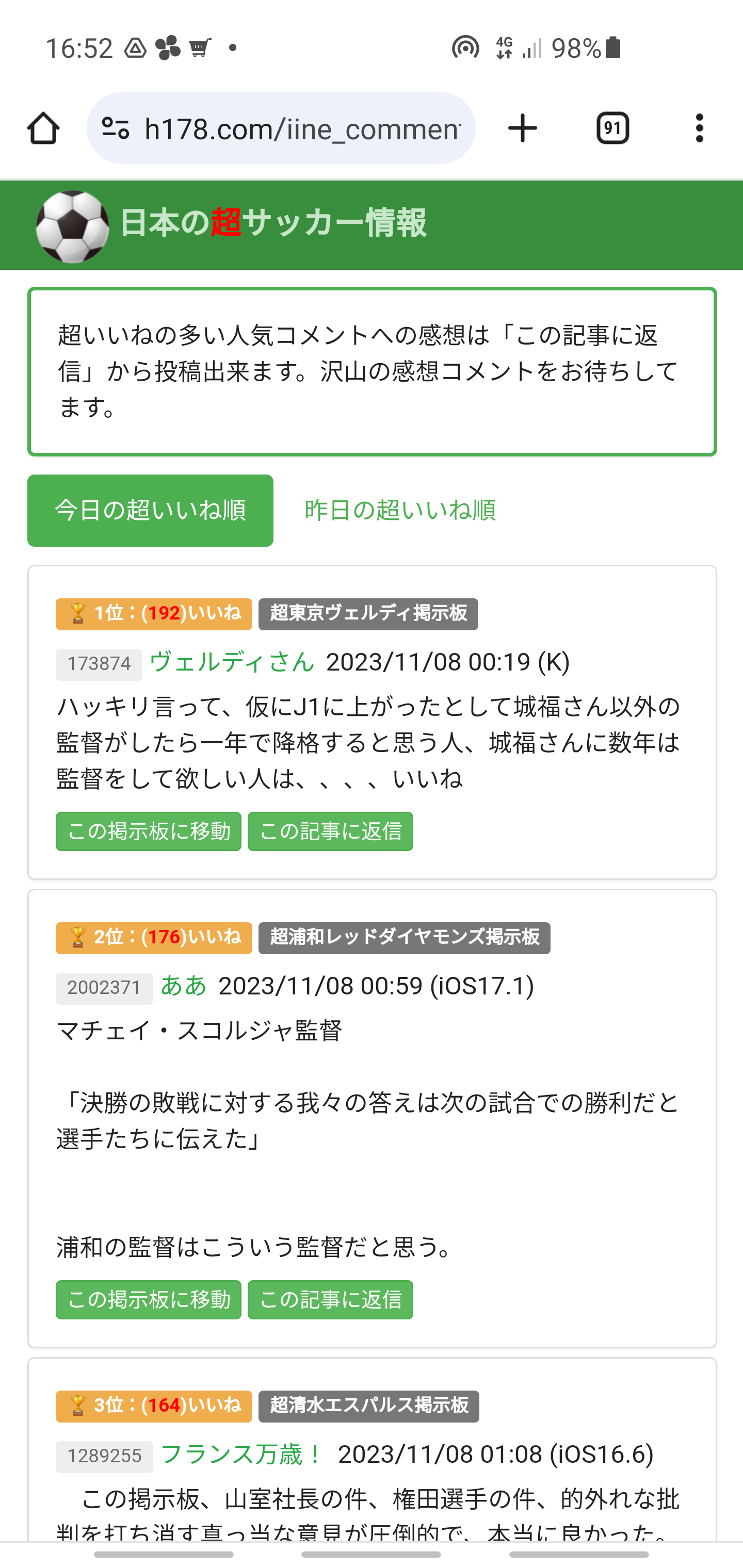Go to the browser home page
This screenshot has height=1568, width=743.
[x=43, y=128]
